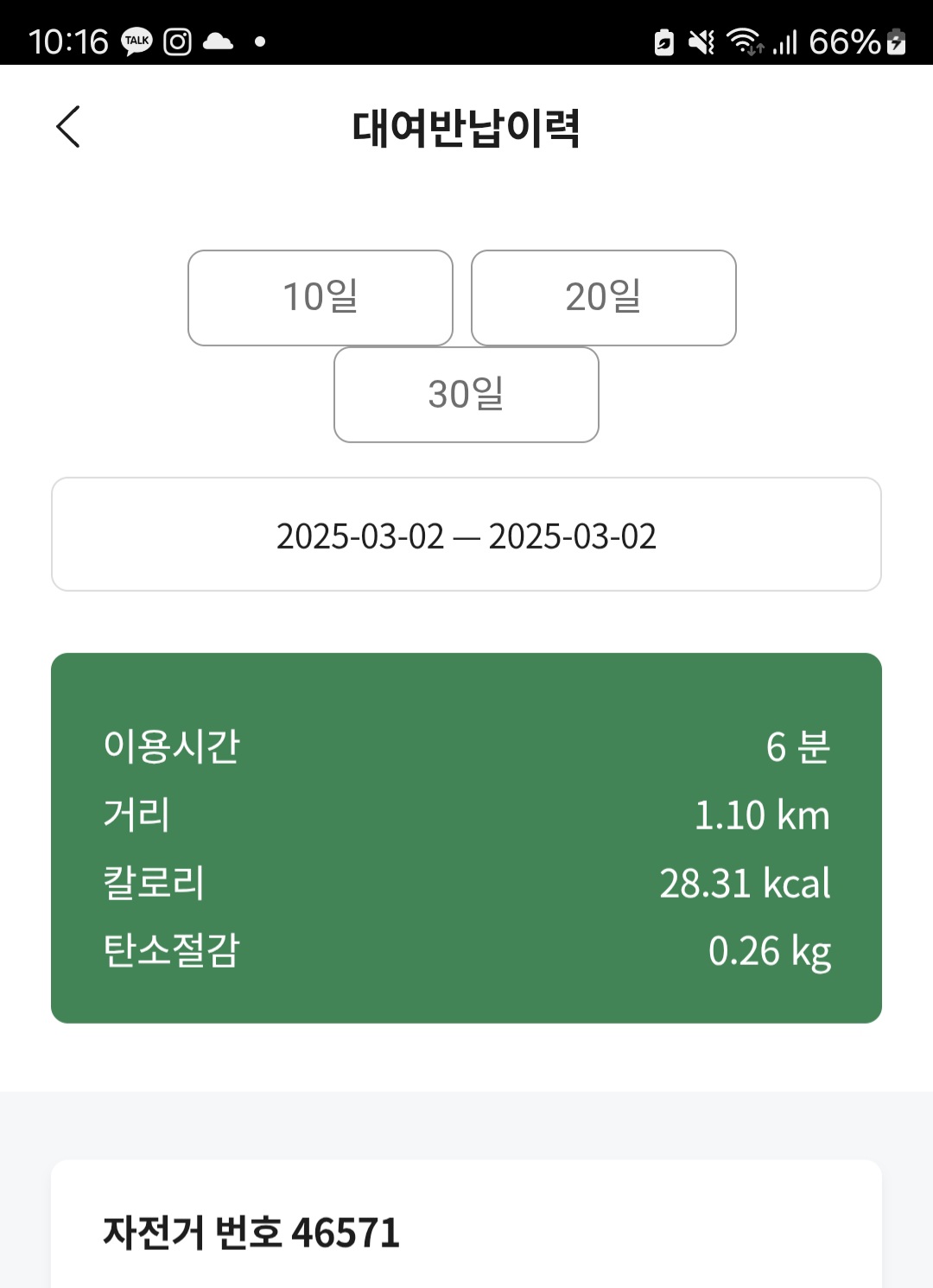
Task: Go back using the top-left arrow
Action: pyautogui.click(x=68, y=127)
